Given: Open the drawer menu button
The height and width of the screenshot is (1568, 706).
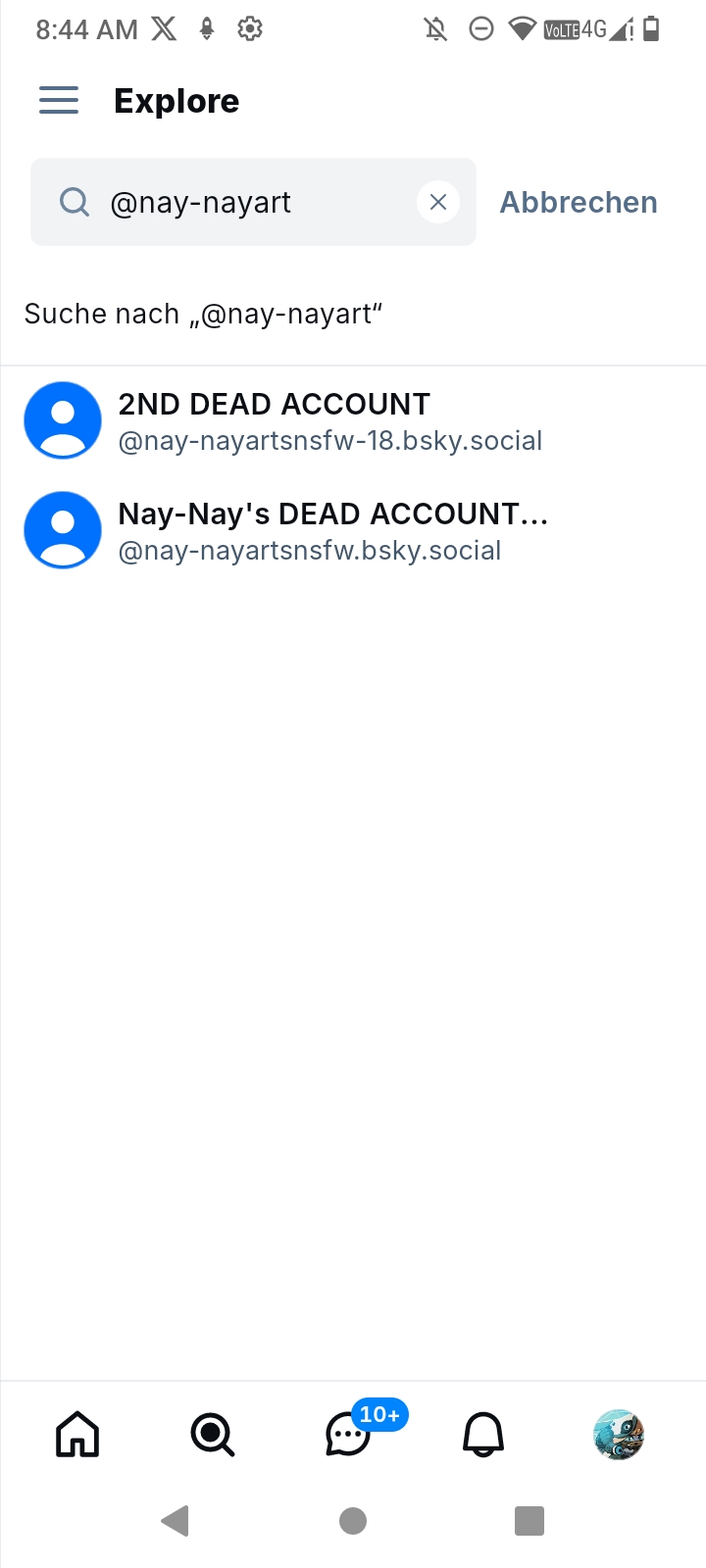Looking at the screenshot, I should tap(59, 100).
